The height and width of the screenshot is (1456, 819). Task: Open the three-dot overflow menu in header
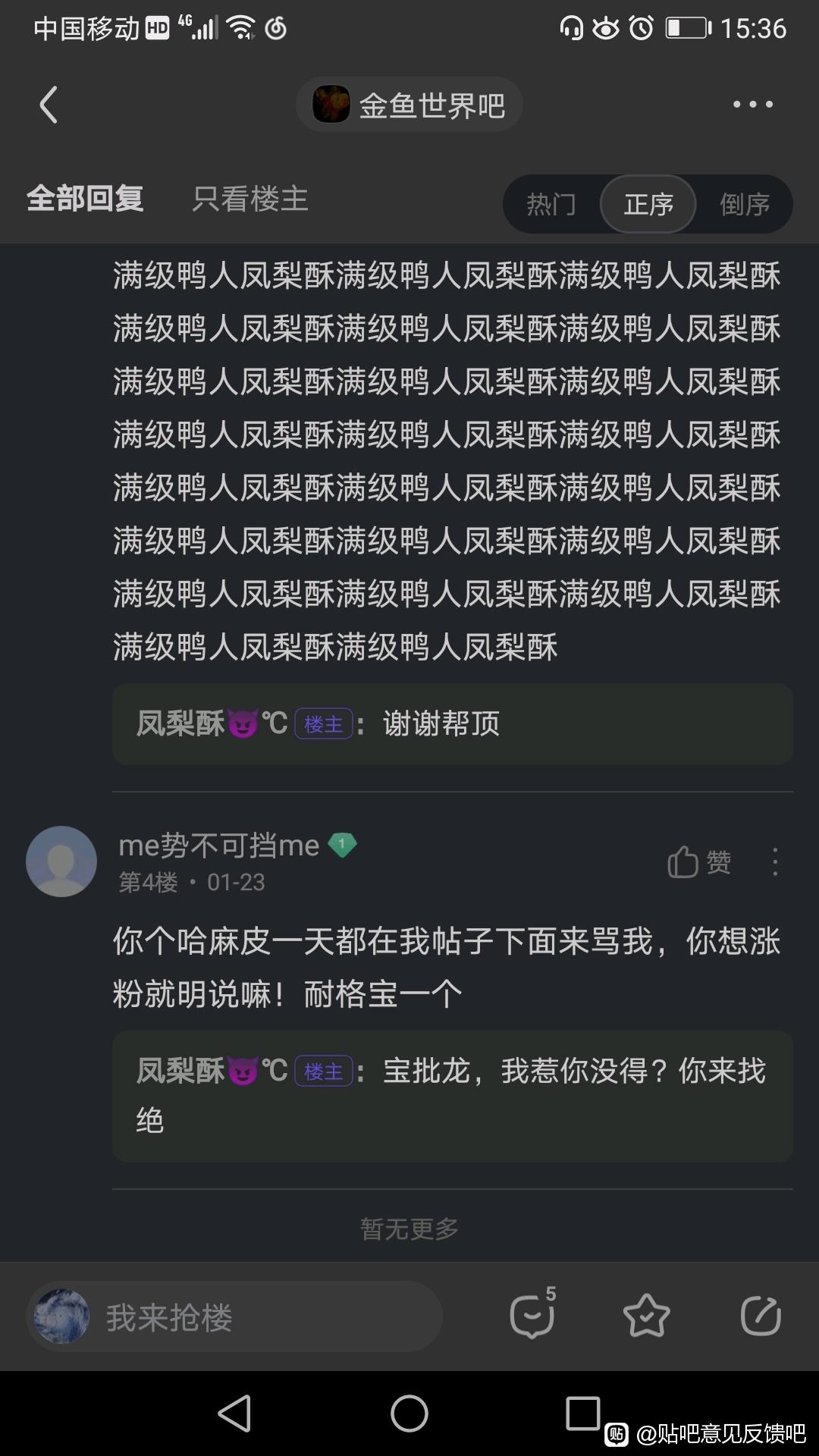tap(752, 105)
